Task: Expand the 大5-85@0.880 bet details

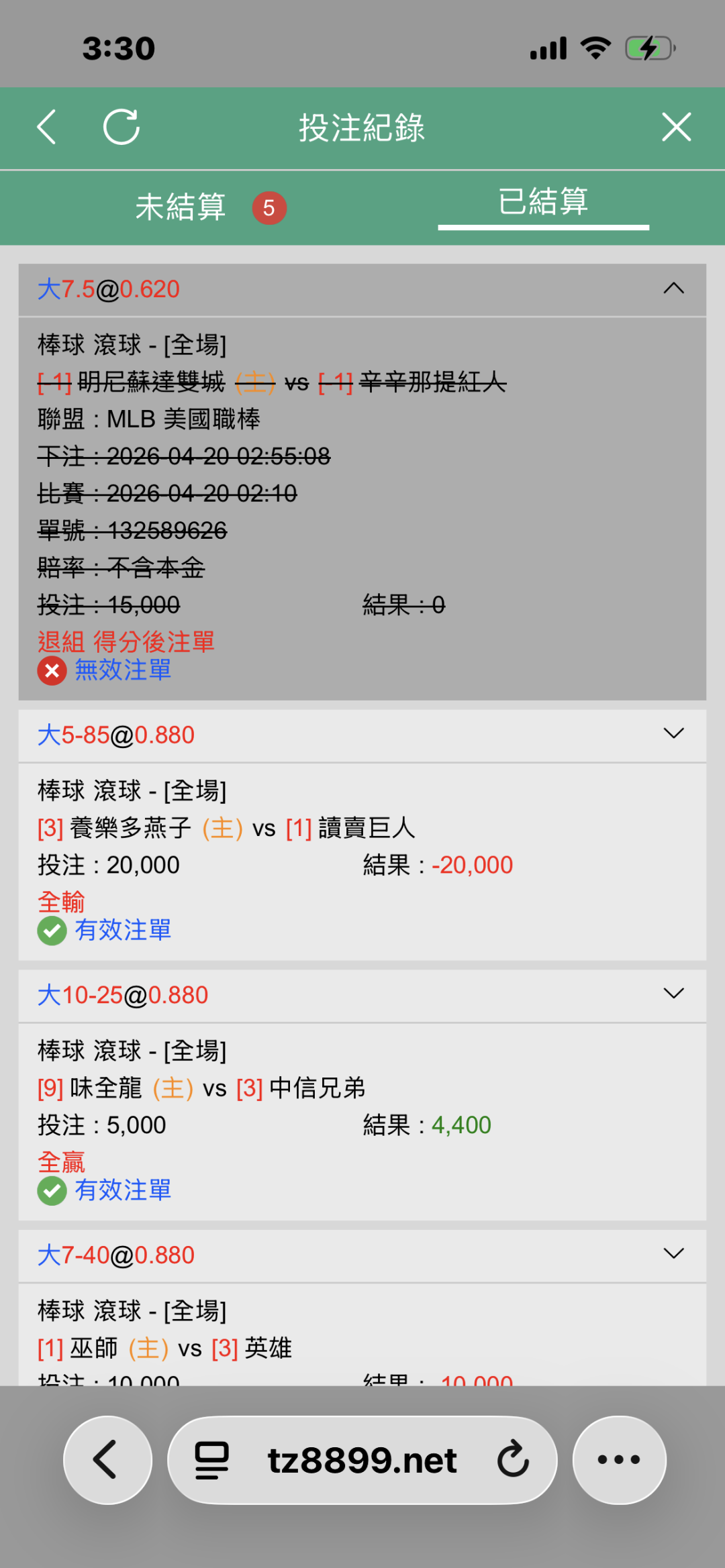Action: 673,733
